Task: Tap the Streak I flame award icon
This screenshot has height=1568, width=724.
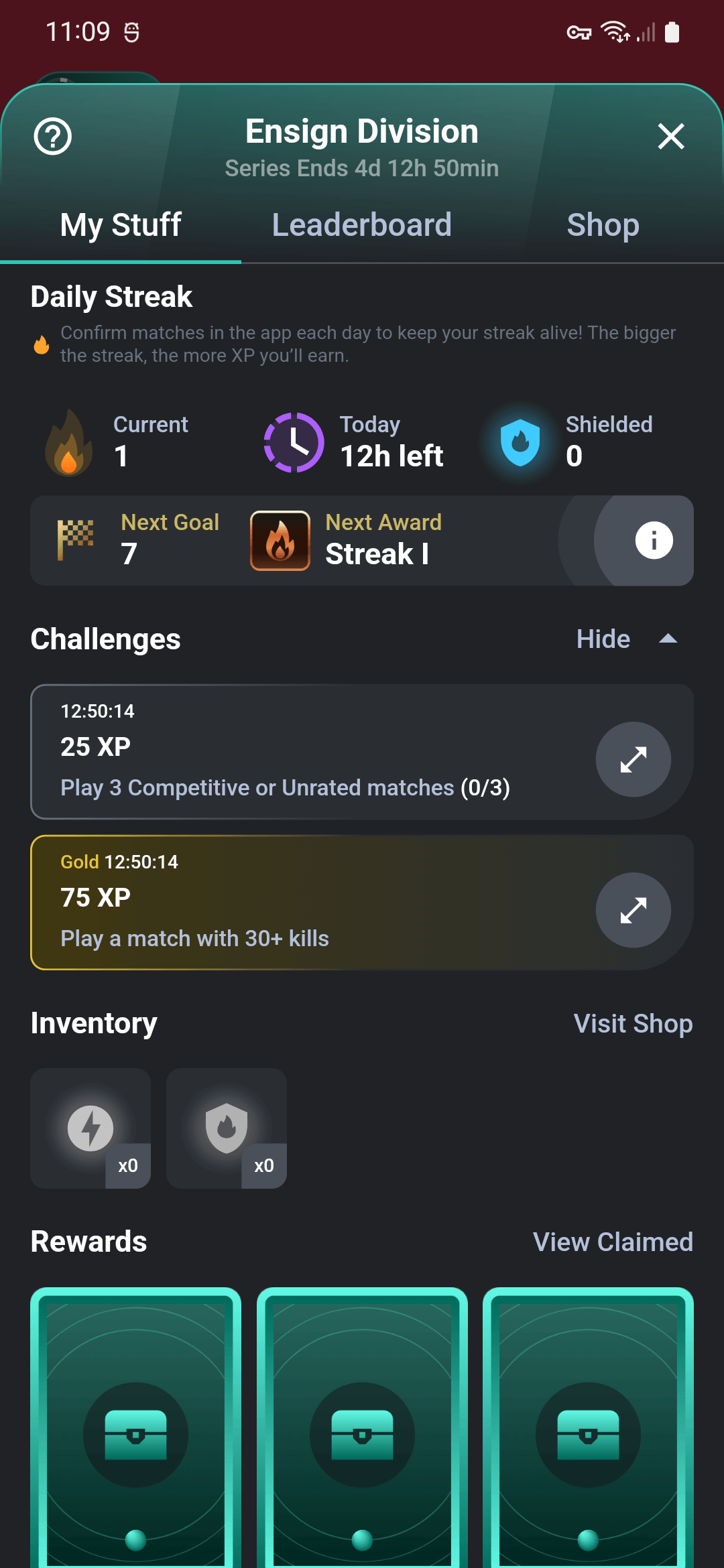Action: tap(281, 540)
